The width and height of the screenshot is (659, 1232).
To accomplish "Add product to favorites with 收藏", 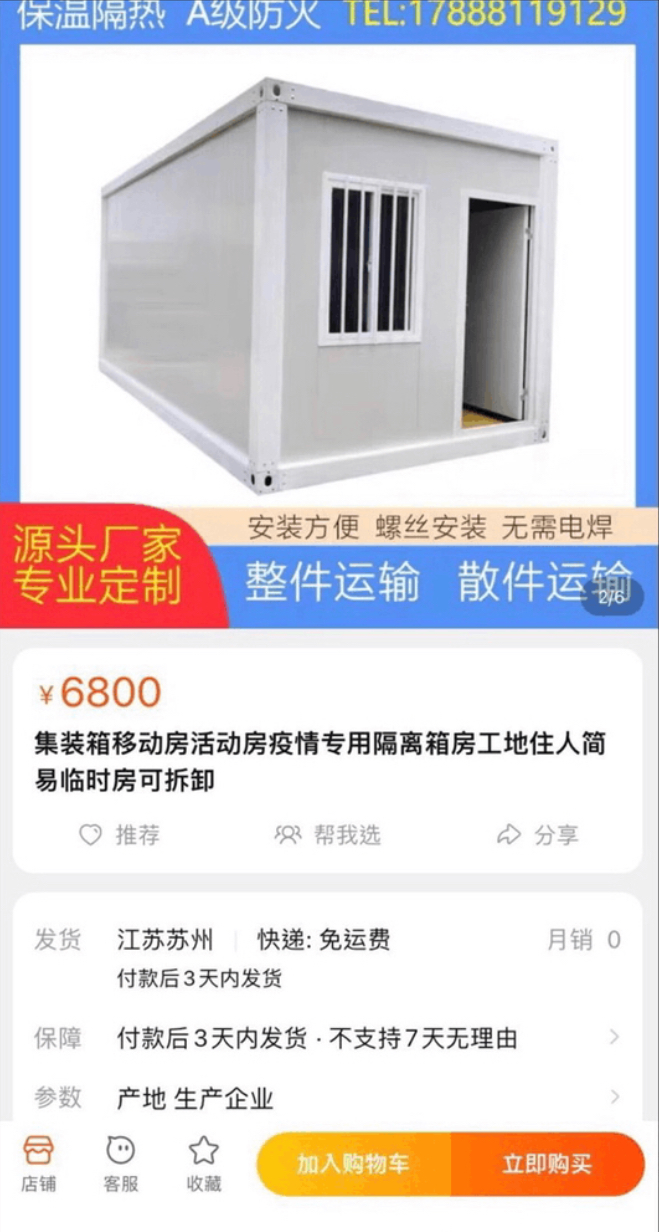I will 204,1164.
